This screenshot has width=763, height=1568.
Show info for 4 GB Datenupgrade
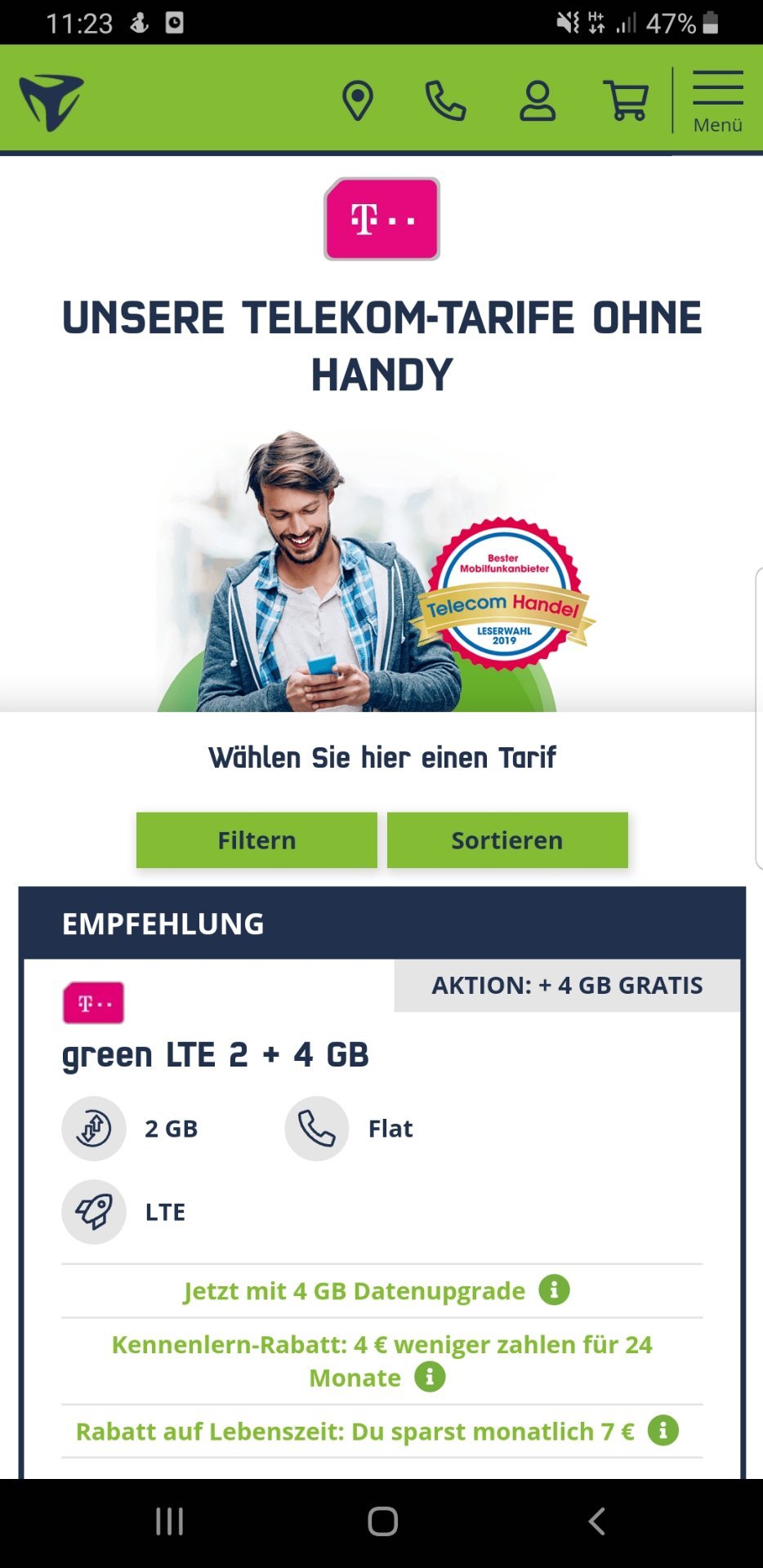[x=554, y=1290]
